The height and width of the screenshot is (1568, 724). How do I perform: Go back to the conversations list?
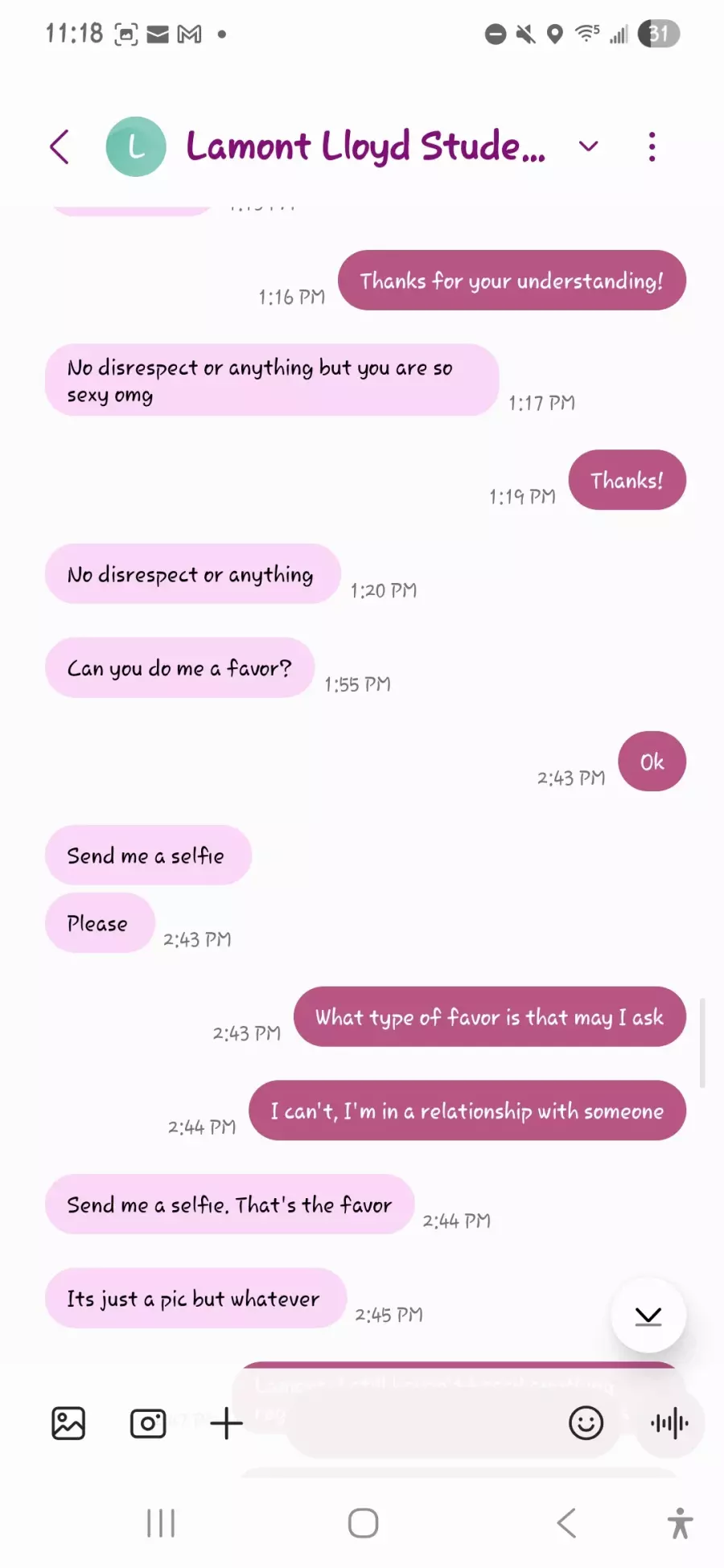[x=60, y=146]
